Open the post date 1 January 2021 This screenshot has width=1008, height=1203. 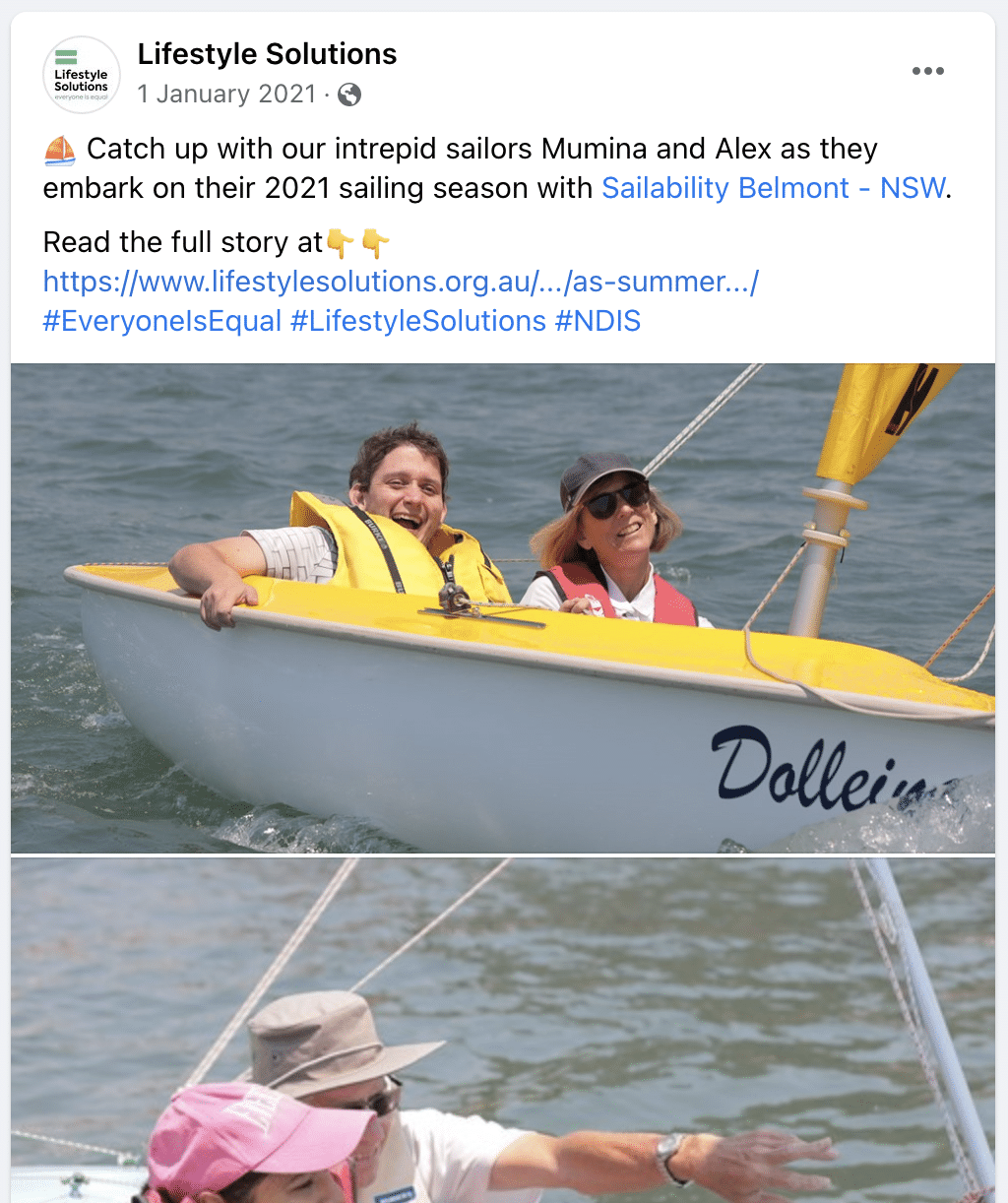(x=226, y=95)
